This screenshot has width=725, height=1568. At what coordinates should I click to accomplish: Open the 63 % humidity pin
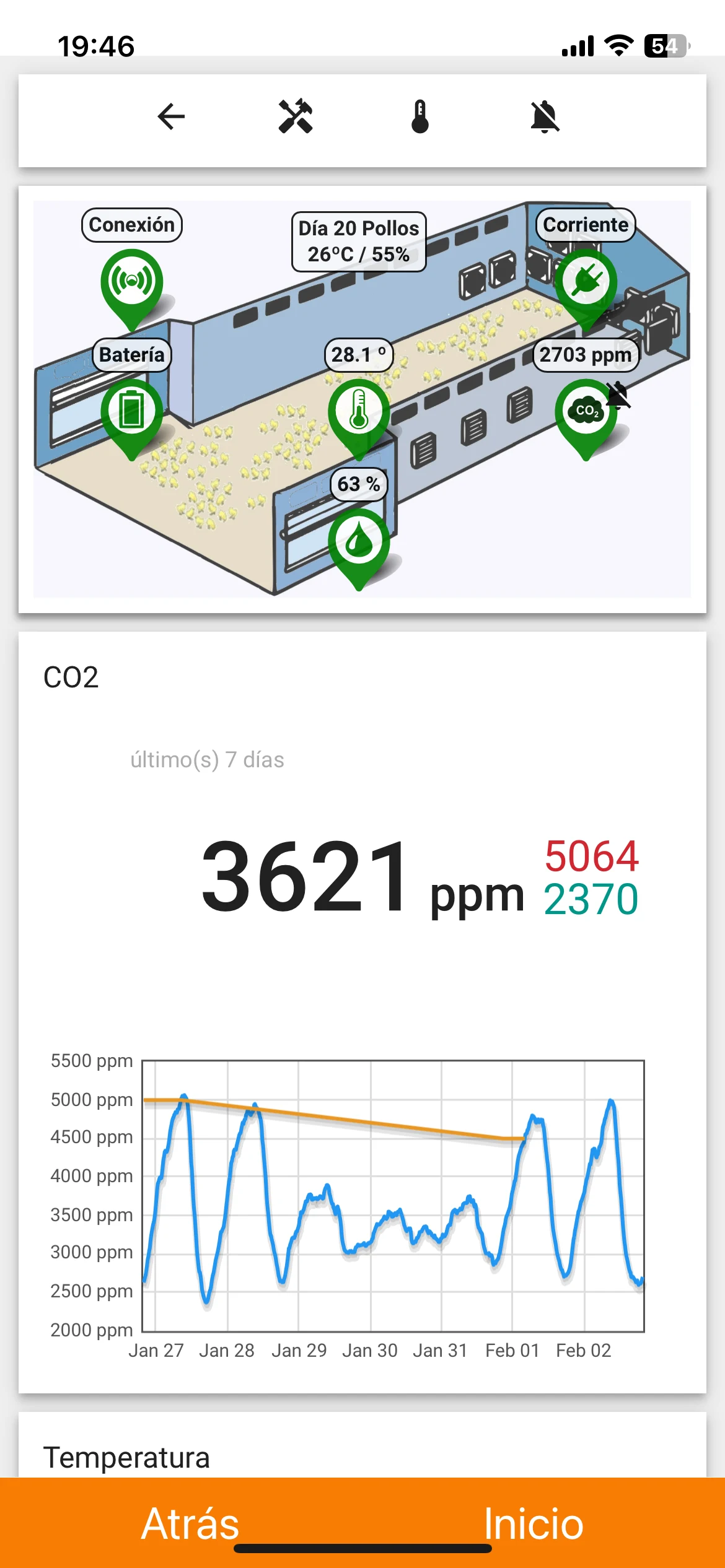[x=359, y=541]
